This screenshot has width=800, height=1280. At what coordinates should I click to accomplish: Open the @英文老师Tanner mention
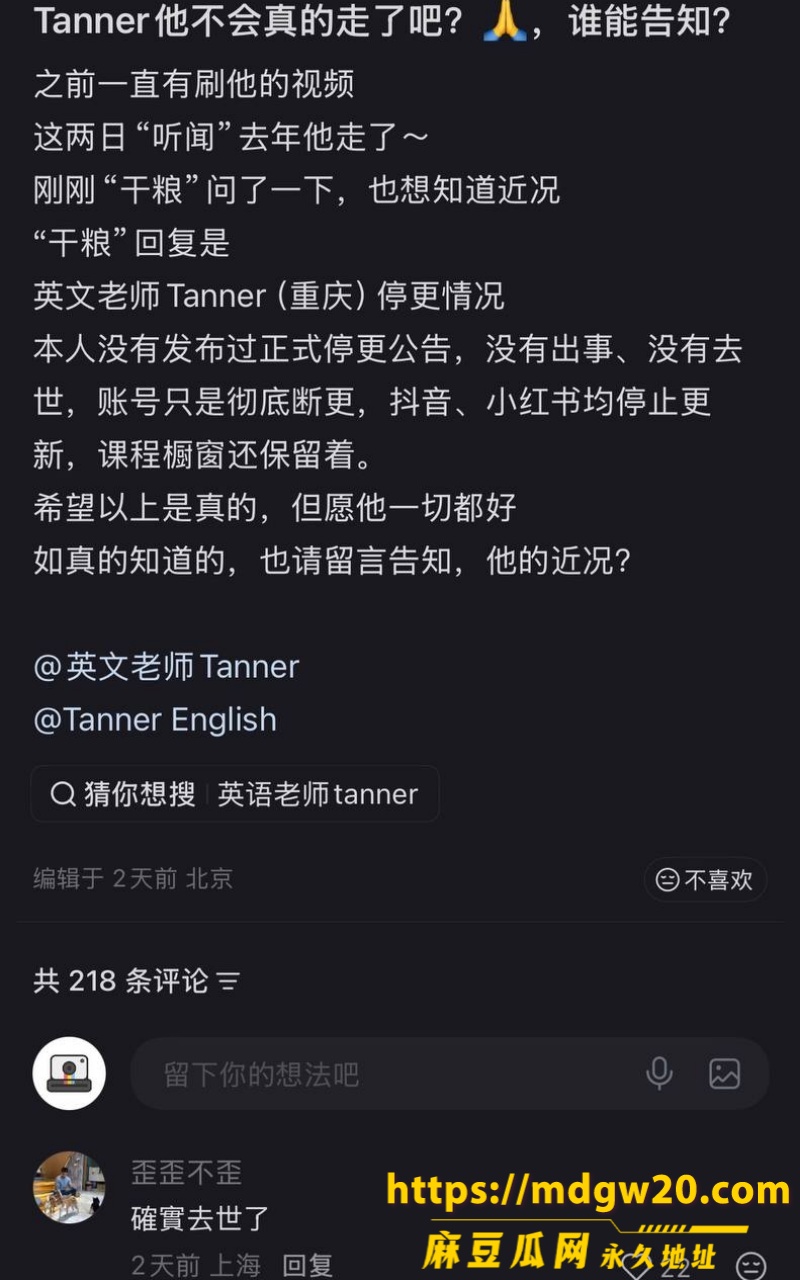166,667
